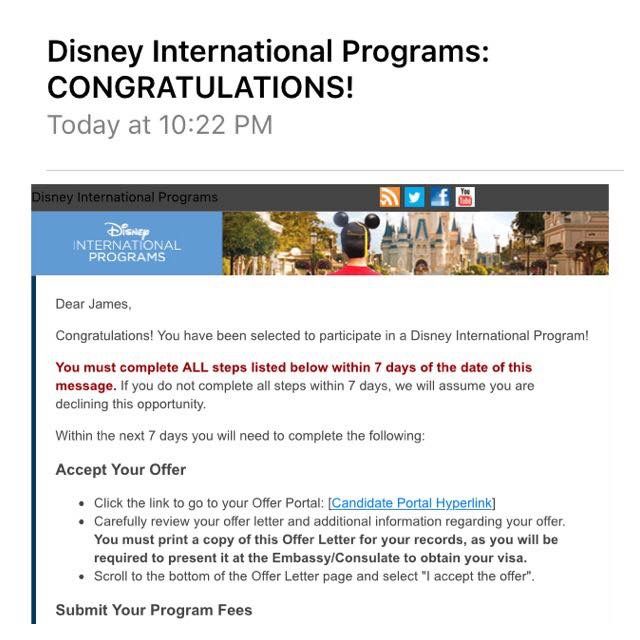Open the RSS feed icon
Viewport: 640px width, 640px height.
(390, 197)
